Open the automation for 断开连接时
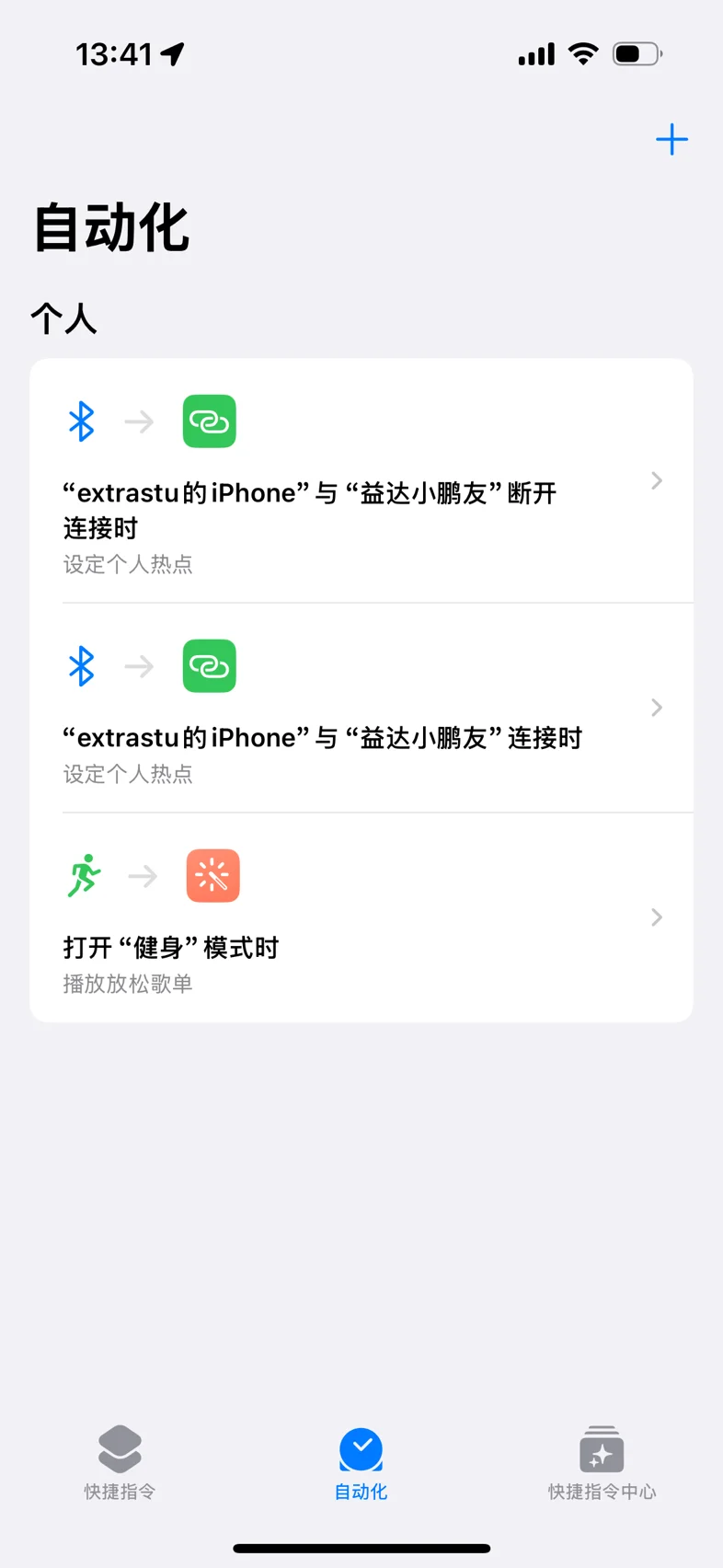 (361, 480)
